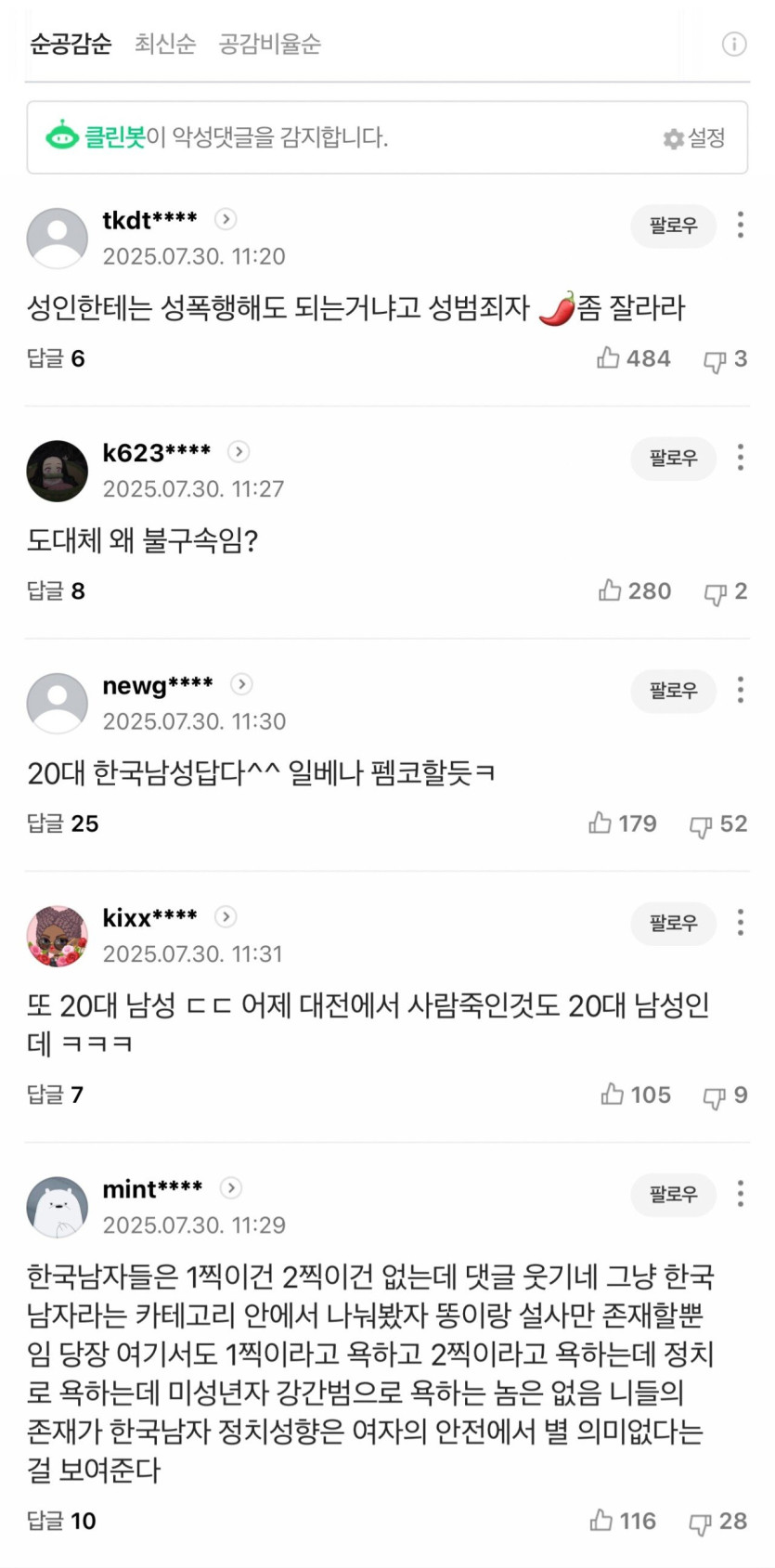Screen dimensions: 775x1568
Task: View 6 replies to tkdt**** comment
Action: [x=56, y=358]
